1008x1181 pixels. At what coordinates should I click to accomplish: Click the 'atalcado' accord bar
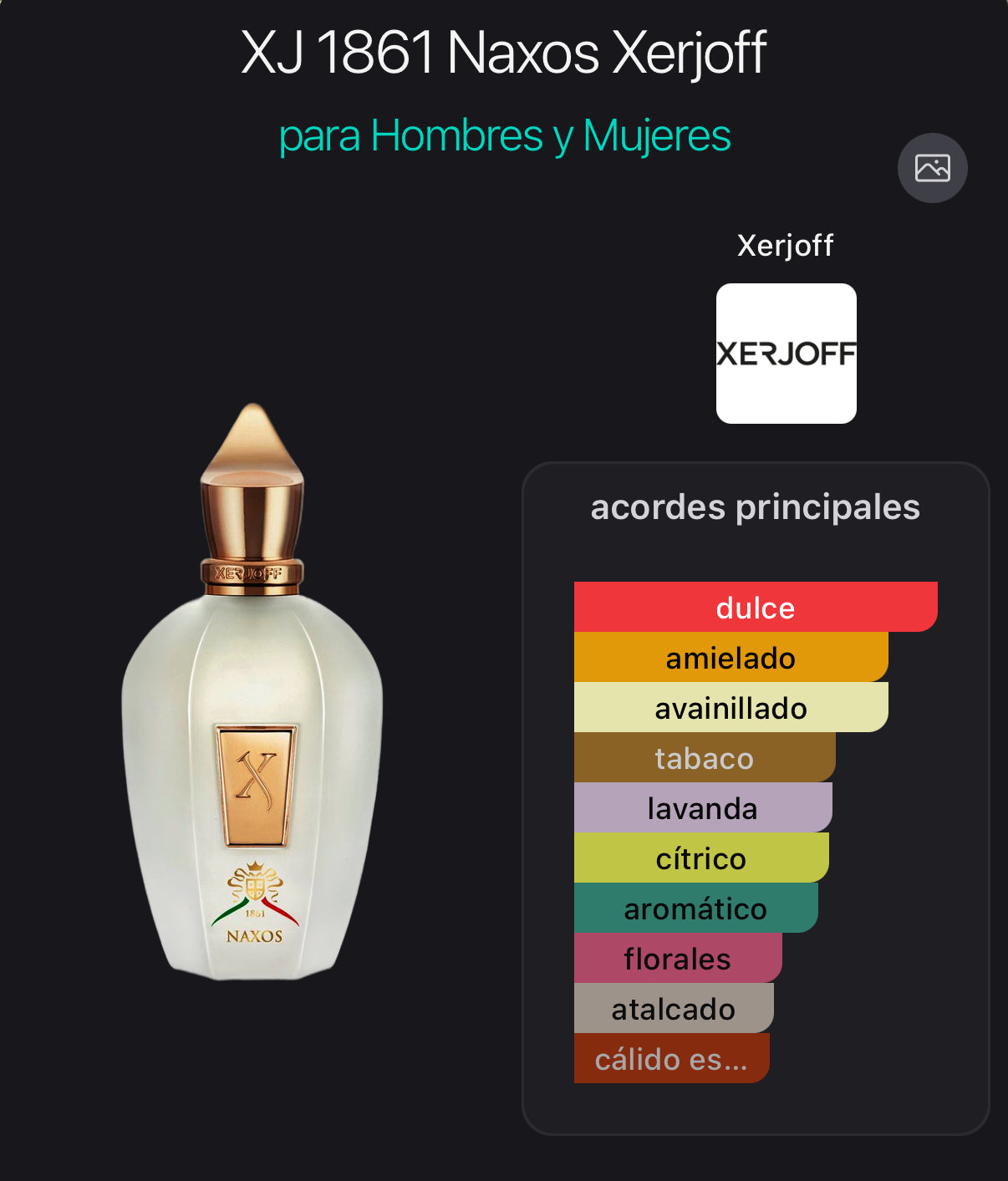(673, 1009)
